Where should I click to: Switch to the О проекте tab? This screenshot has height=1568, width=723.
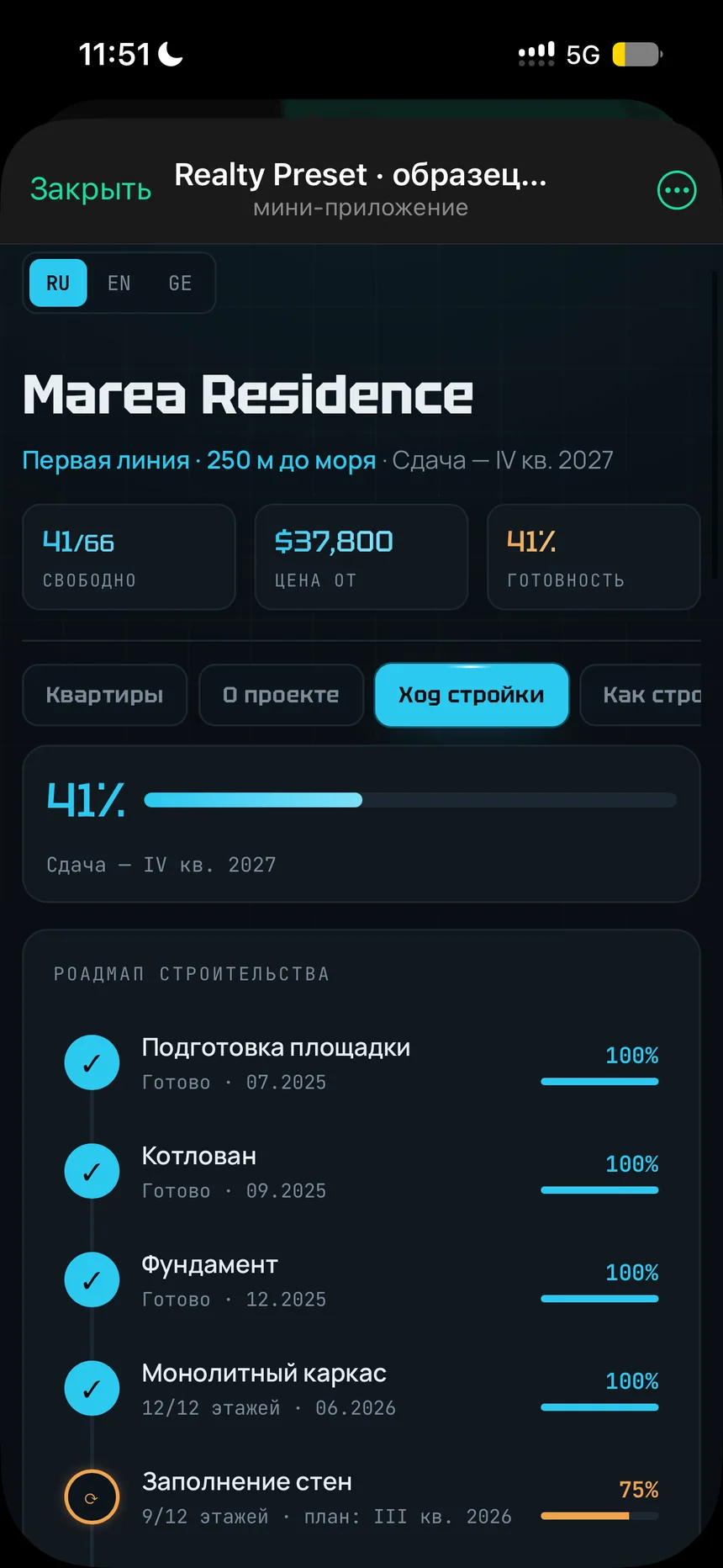coord(281,695)
